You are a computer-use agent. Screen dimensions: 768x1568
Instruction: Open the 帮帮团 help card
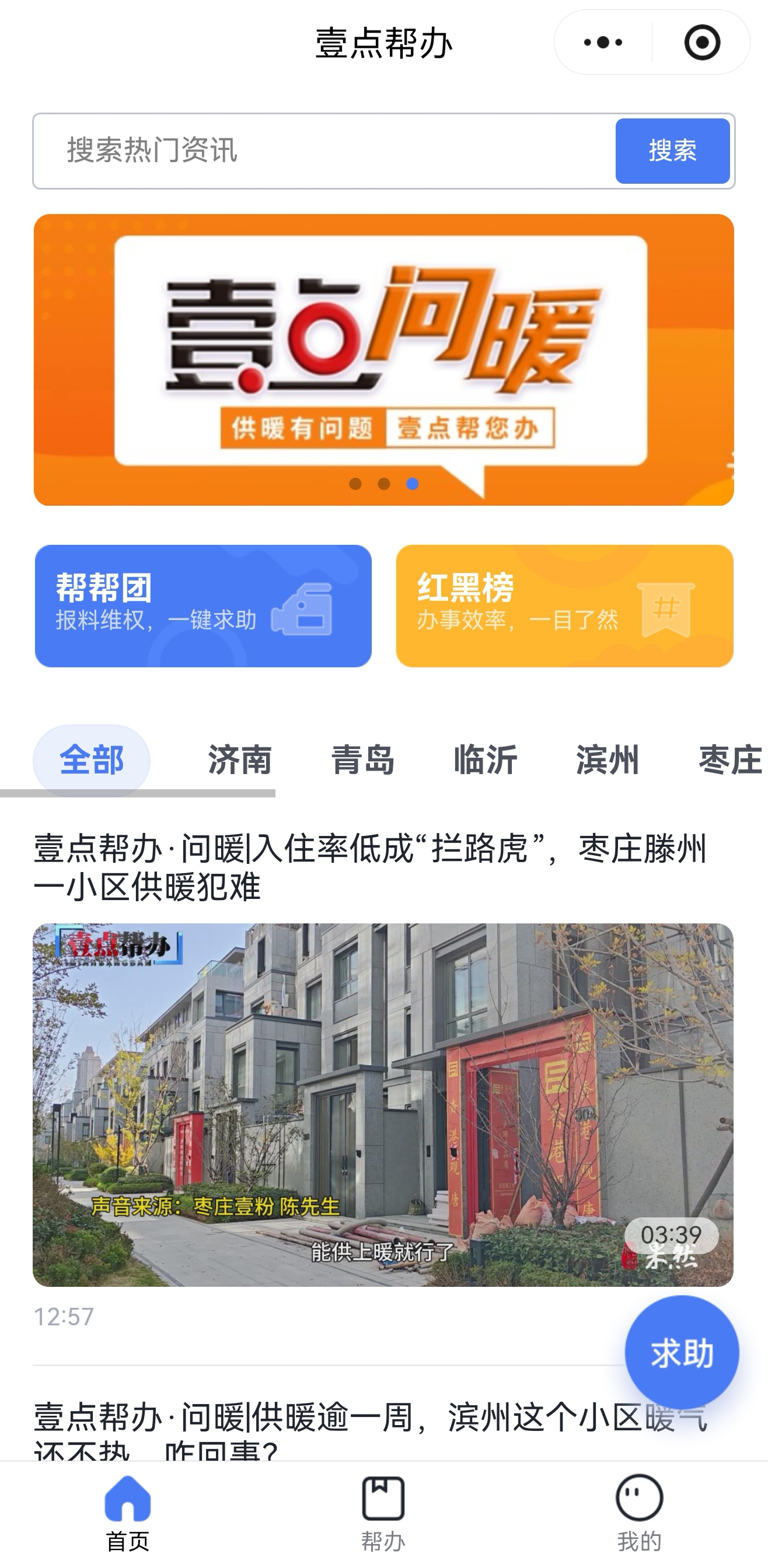(x=203, y=605)
